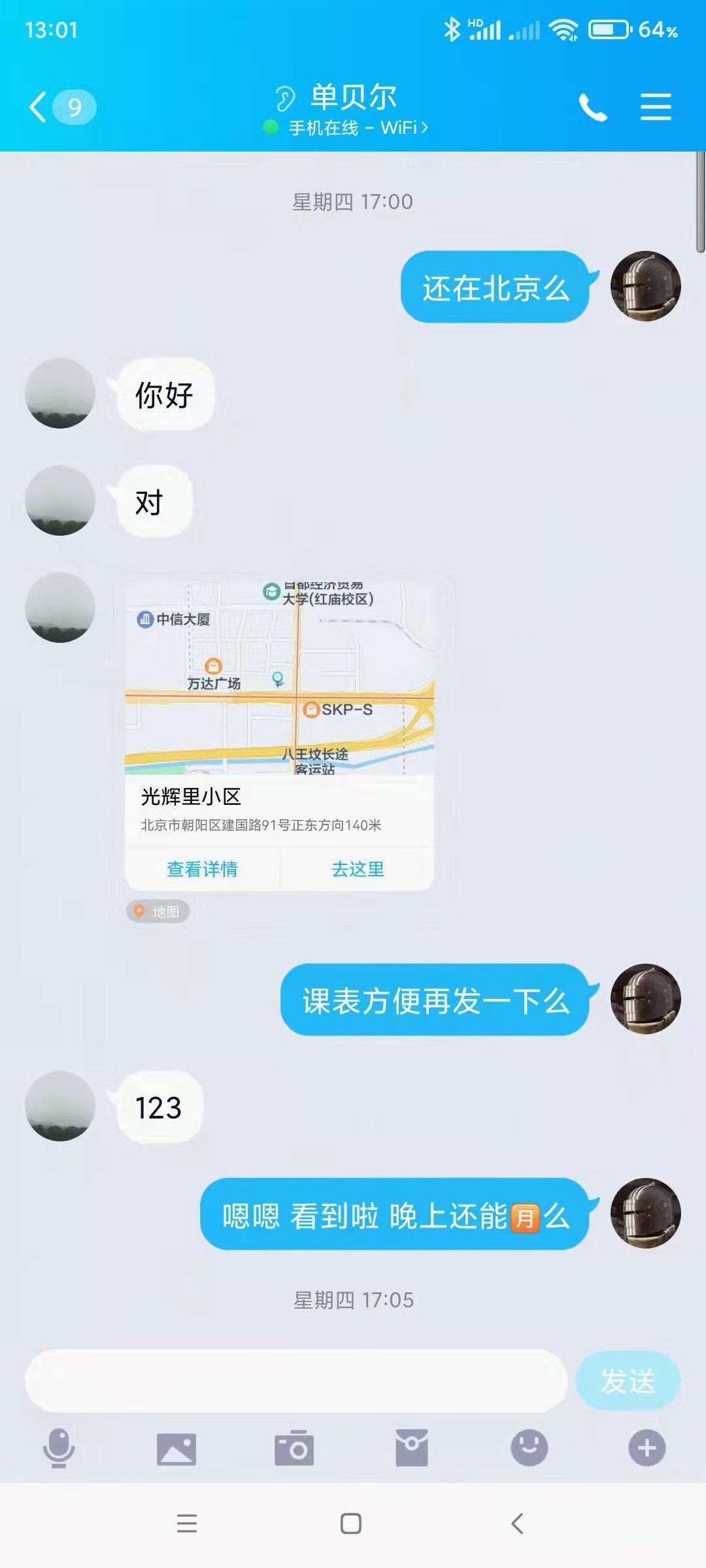Record a voice message with microphone
The width and height of the screenshot is (706, 1568).
tap(59, 1448)
